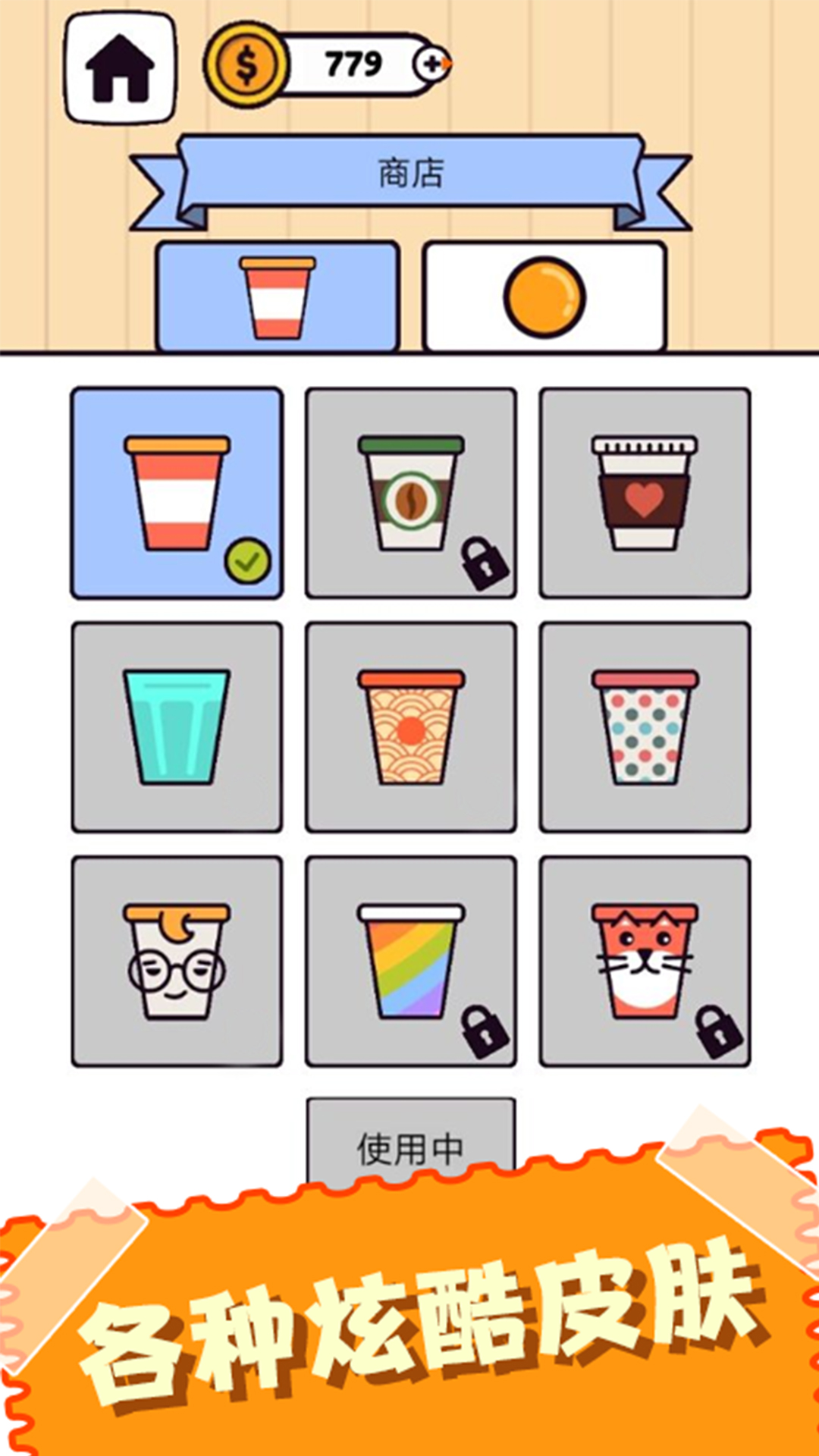Switch to the cup skins tab
Viewport: 819px width, 1456px height.
tap(278, 297)
